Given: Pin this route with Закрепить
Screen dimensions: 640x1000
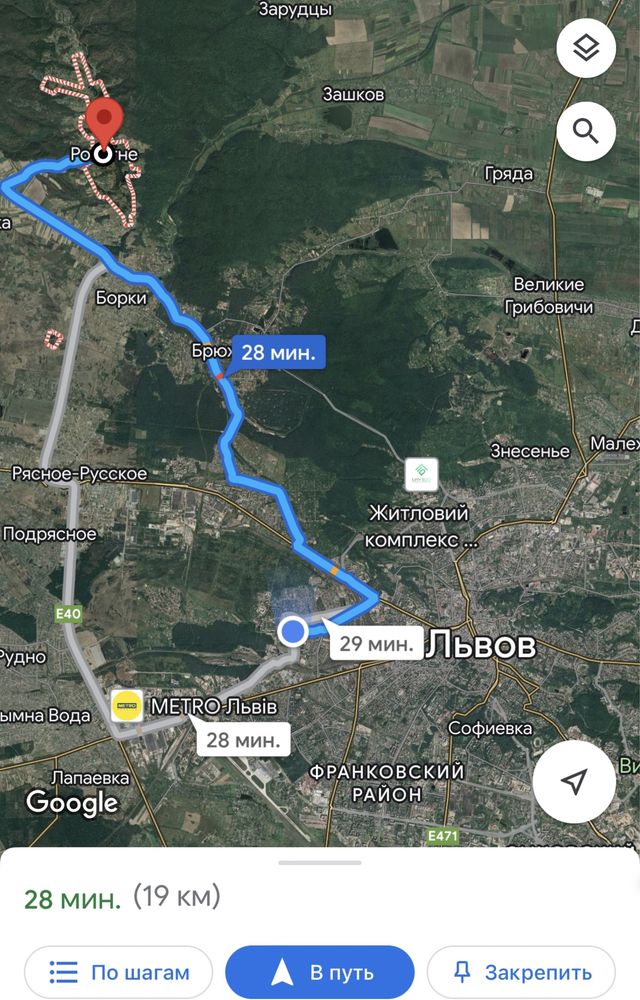Looking at the screenshot, I should click(524, 972).
